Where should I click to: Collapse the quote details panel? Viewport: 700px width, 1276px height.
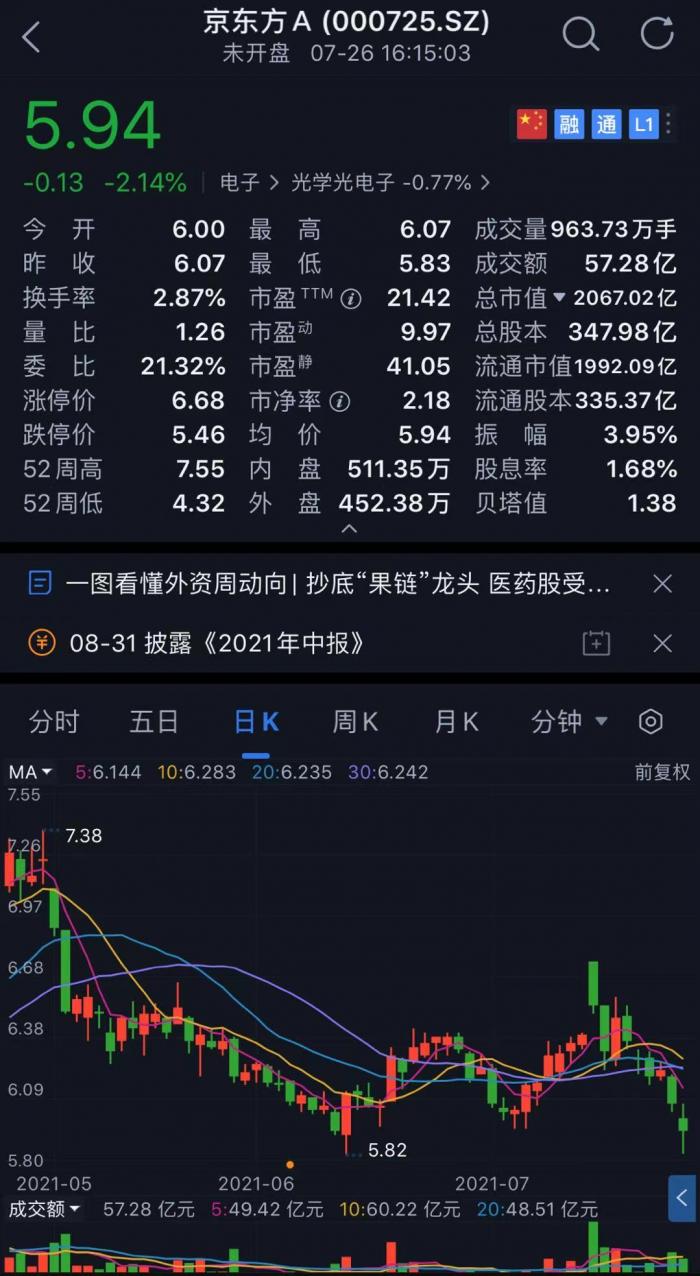point(349,528)
